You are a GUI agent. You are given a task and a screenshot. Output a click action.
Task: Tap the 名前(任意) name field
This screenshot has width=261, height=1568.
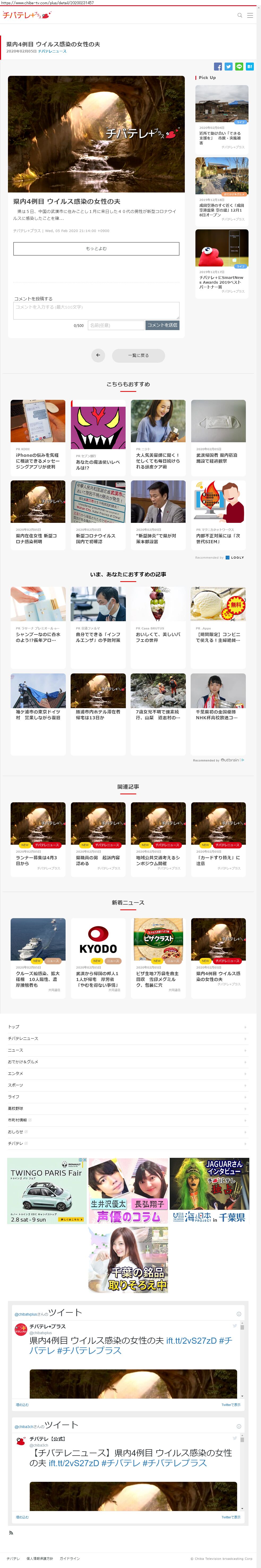[x=116, y=325]
